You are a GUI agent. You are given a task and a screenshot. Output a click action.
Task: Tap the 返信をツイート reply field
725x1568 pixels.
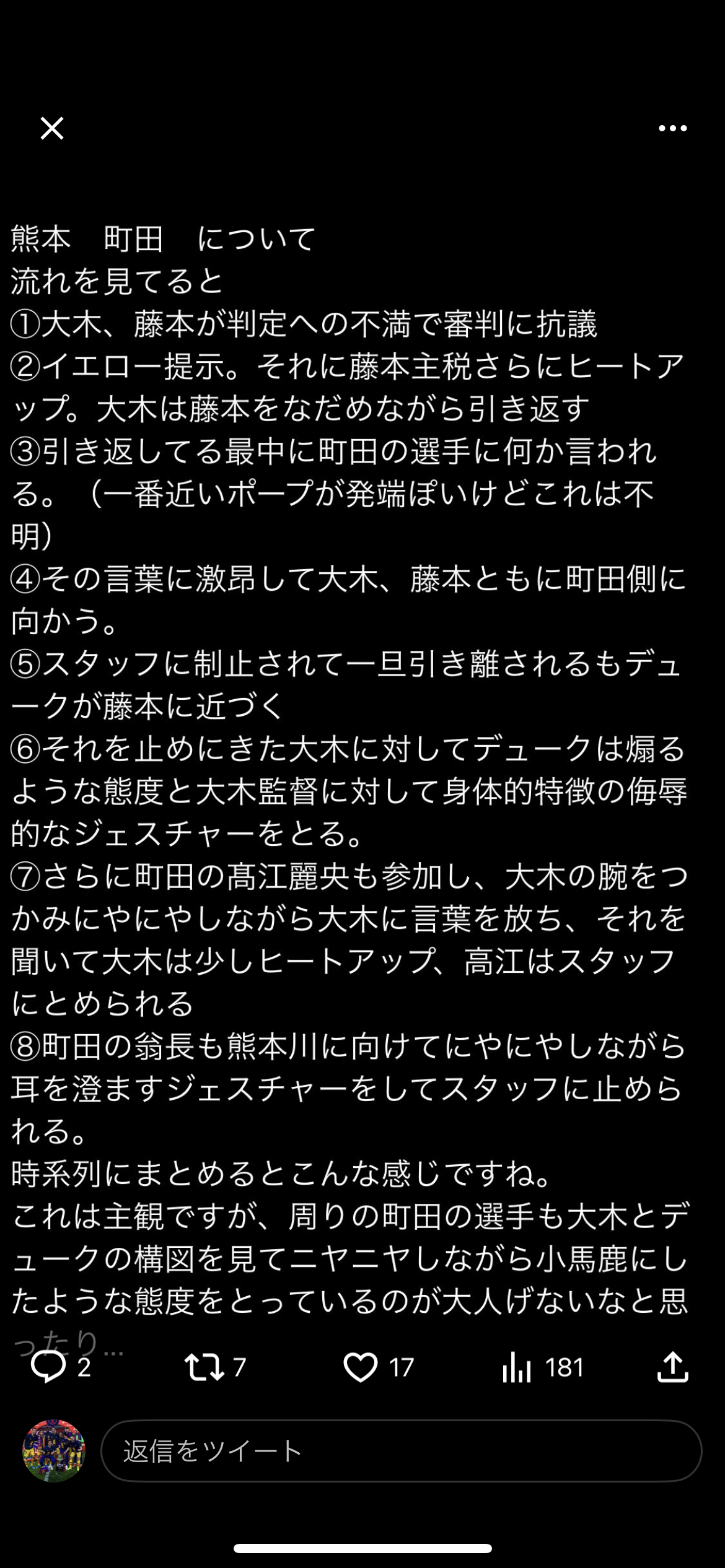pyautogui.click(x=400, y=1451)
